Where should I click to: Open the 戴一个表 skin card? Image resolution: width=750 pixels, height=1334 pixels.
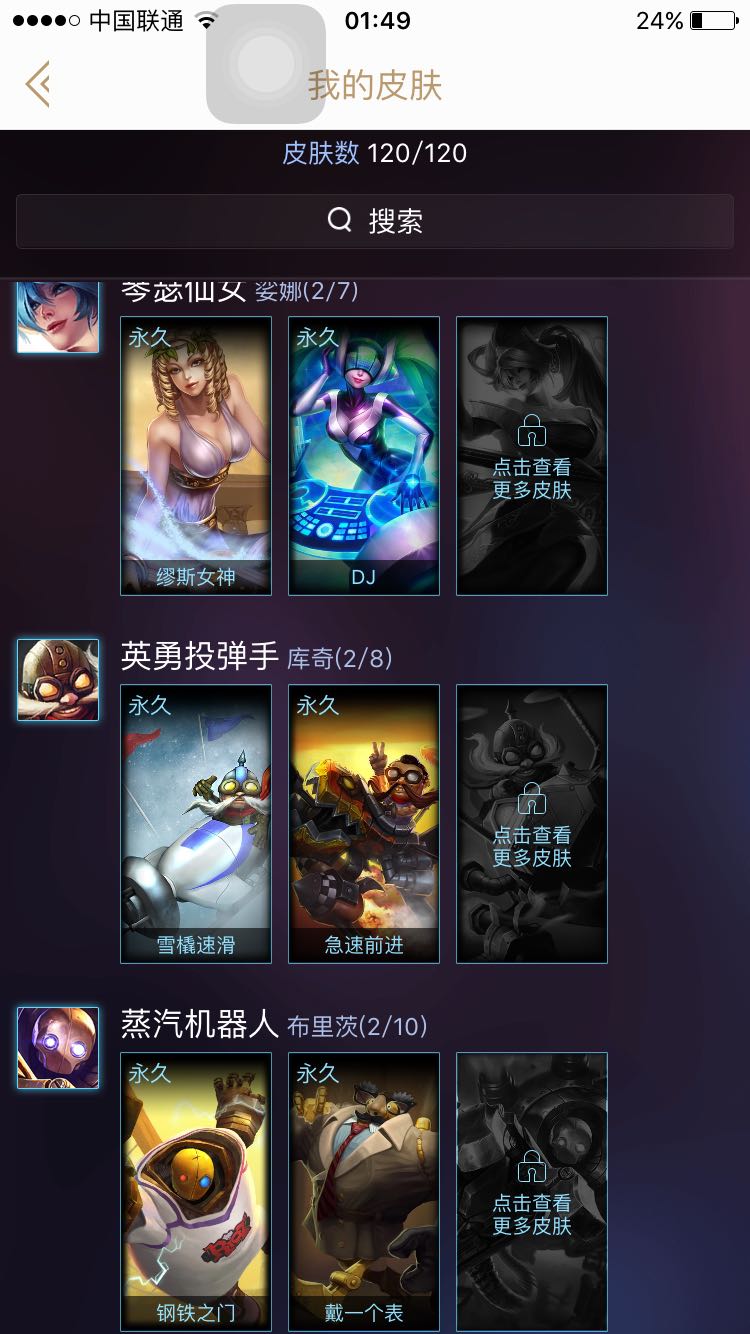tap(364, 1192)
